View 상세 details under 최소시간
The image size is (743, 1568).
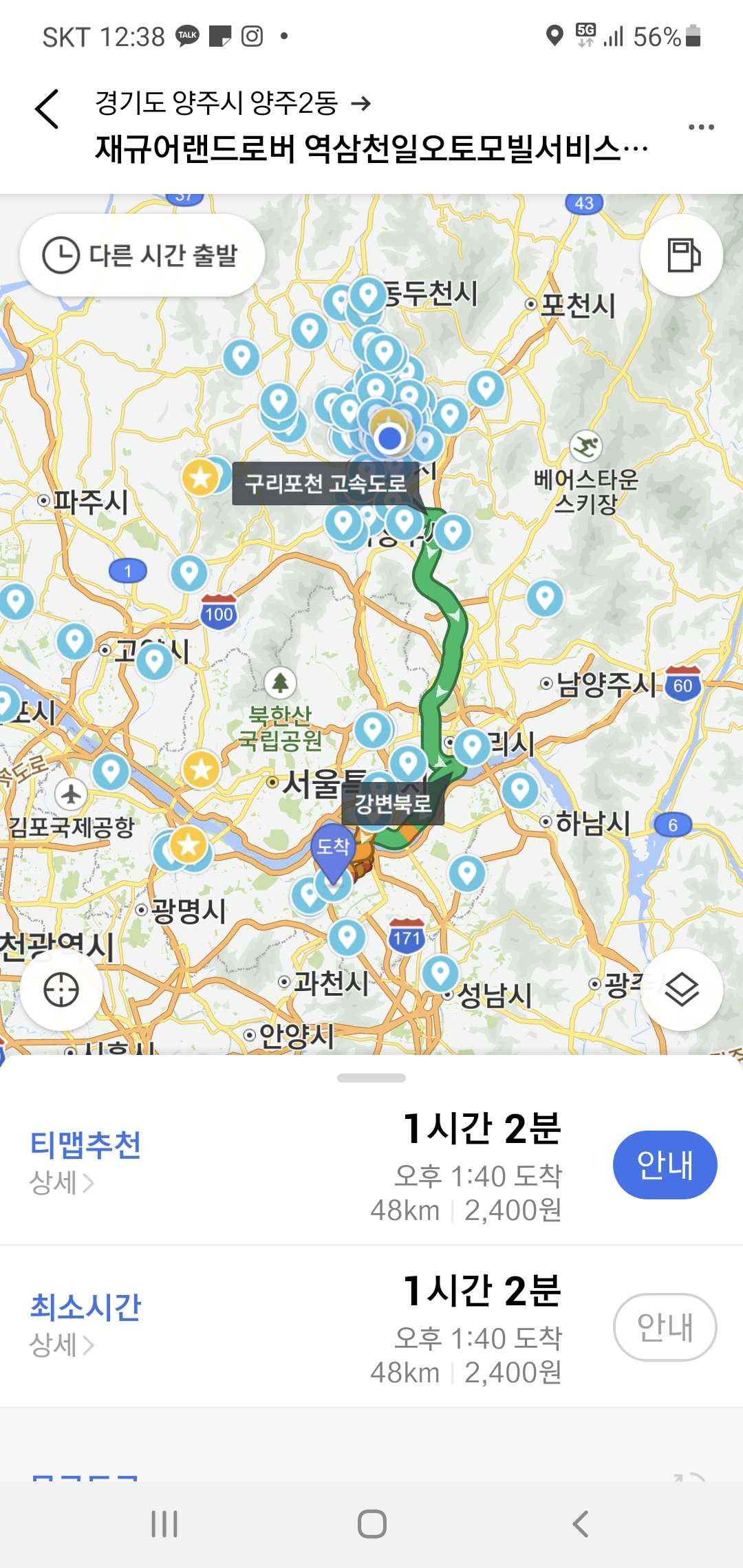pyautogui.click(x=61, y=1345)
